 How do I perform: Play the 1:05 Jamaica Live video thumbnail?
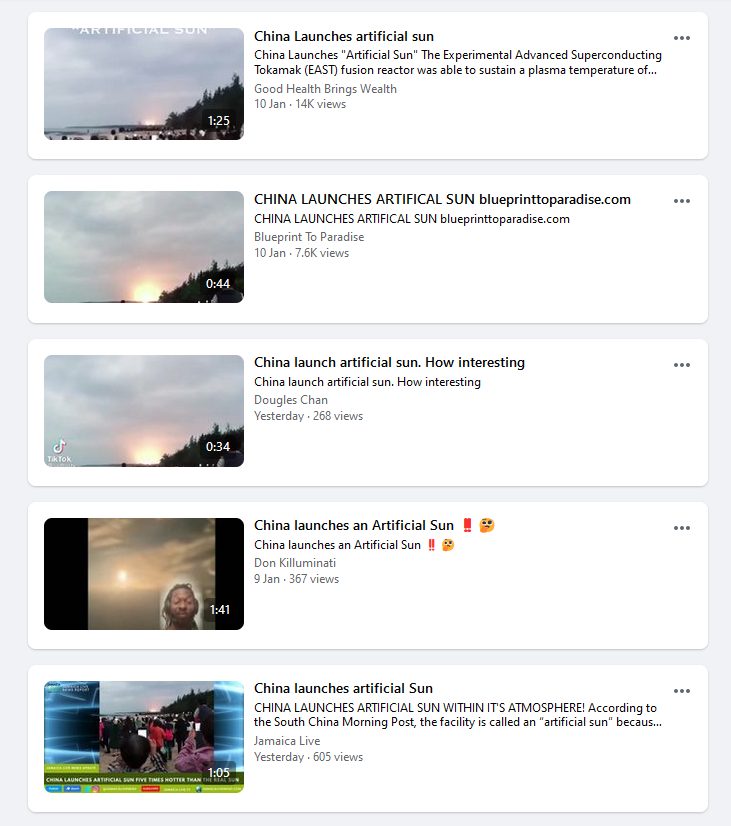tap(144, 737)
